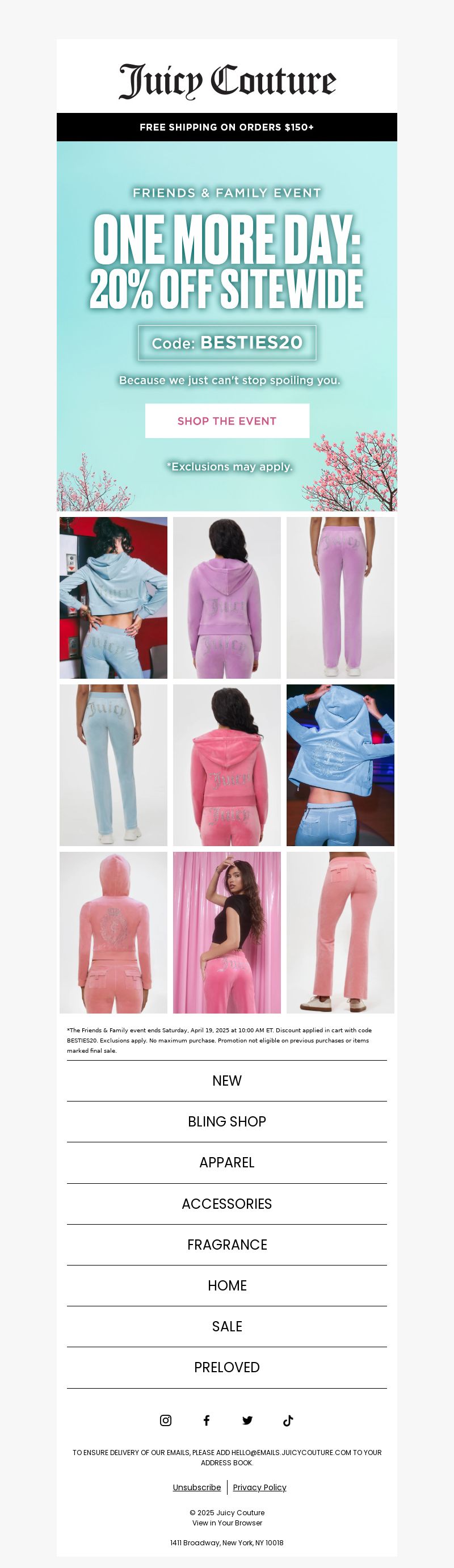Screen dimensions: 454x1568
Task: Tap the TikTok icon
Action: click(288, 1420)
